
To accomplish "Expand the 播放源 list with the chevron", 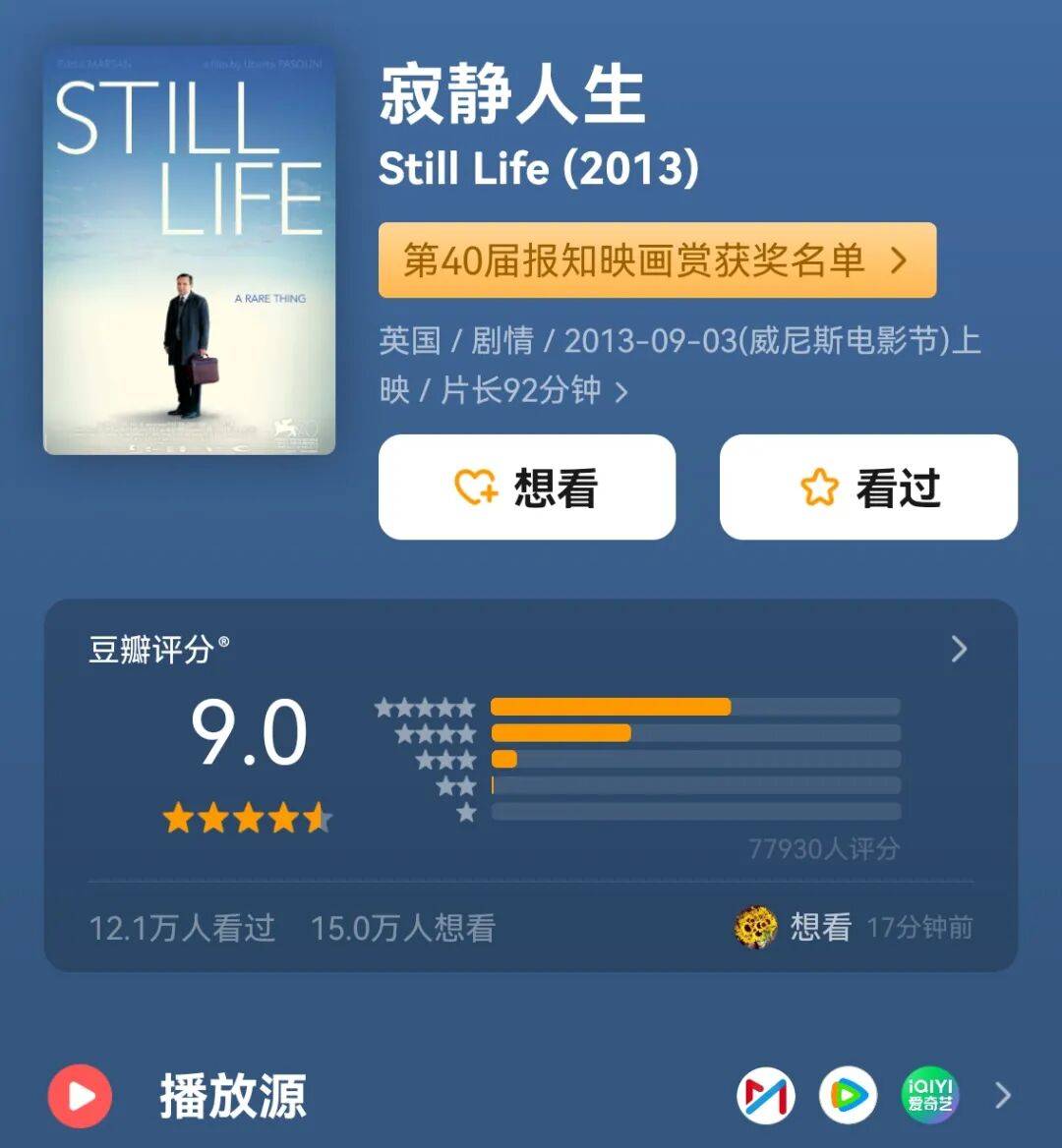I will point(1002,1095).
